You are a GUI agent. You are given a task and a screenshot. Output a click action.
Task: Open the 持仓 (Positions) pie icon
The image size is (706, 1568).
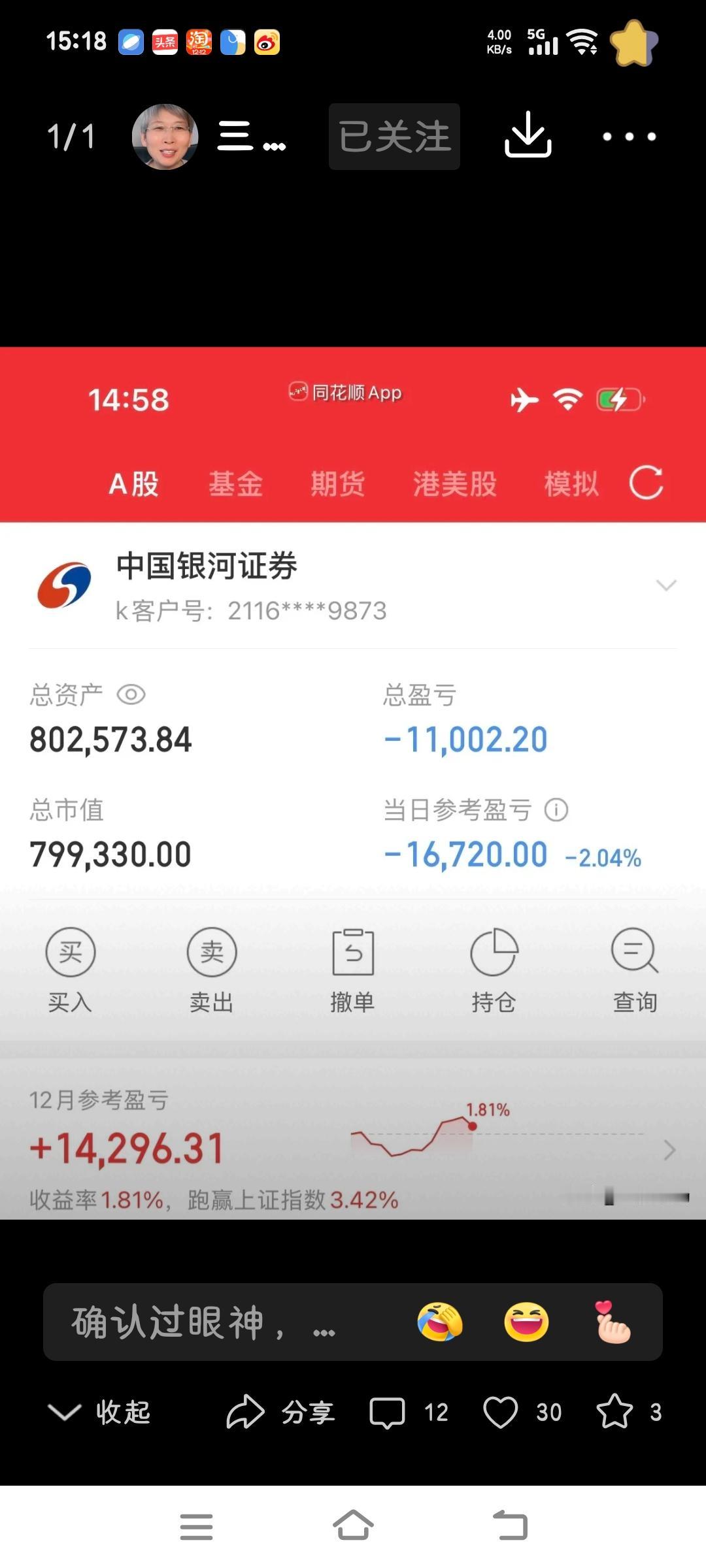494,952
